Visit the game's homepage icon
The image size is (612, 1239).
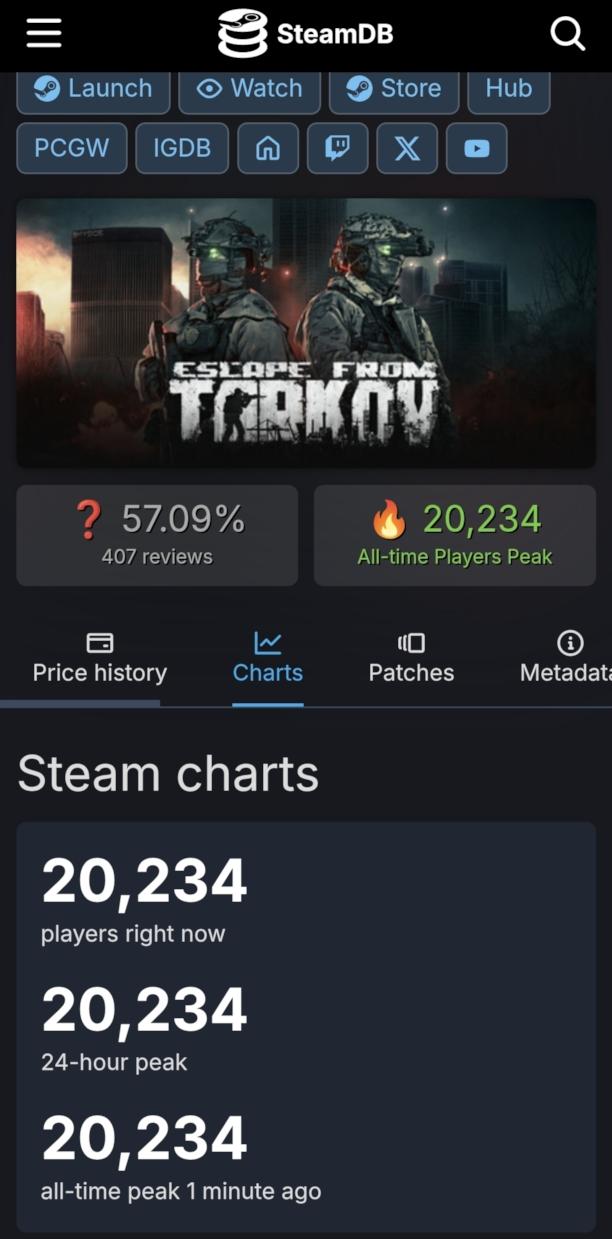[x=267, y=149]
